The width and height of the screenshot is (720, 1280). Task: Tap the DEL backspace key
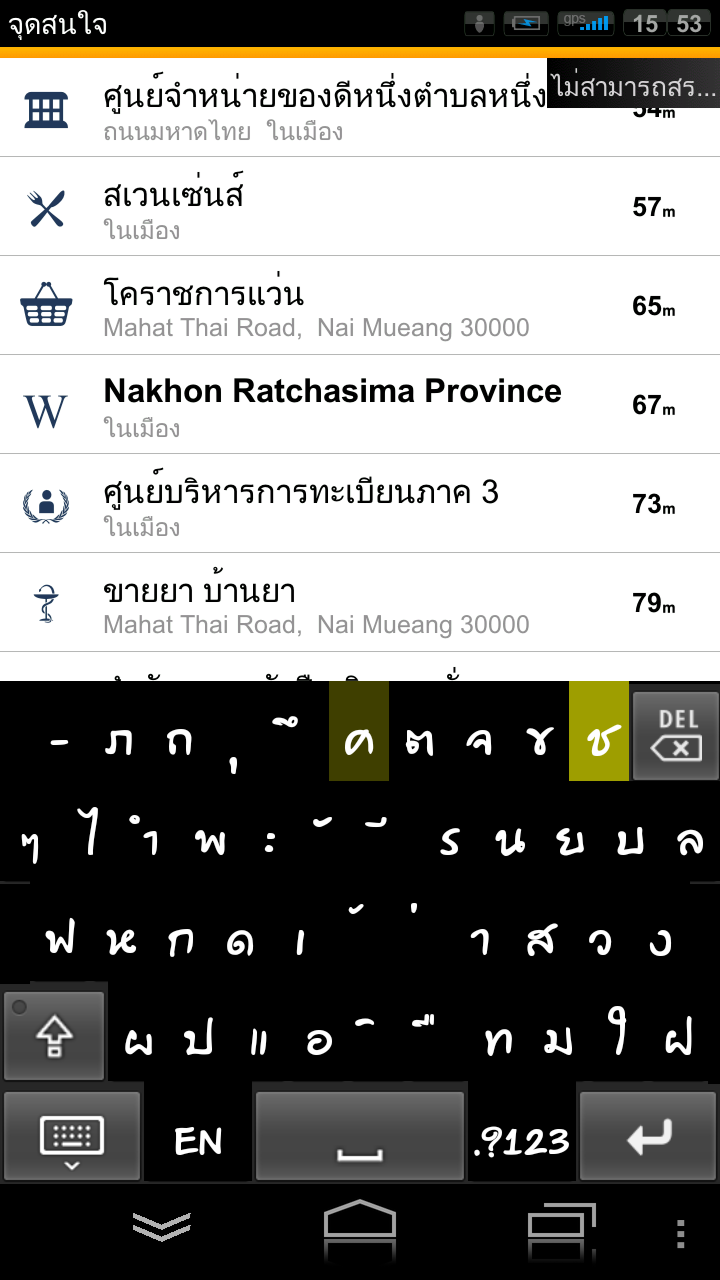[x=676, y=736]
